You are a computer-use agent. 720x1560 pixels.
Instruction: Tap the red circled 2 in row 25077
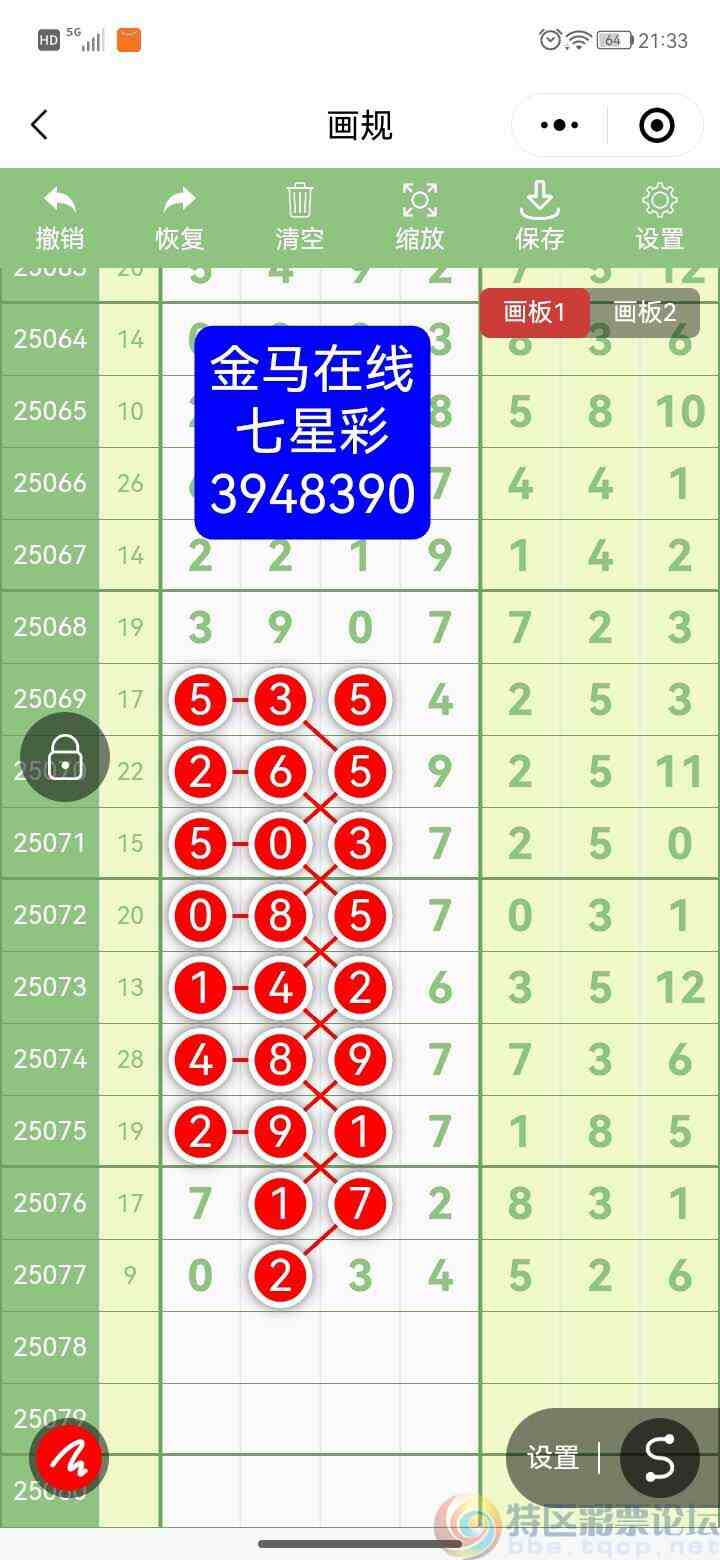click(280, 1275)
